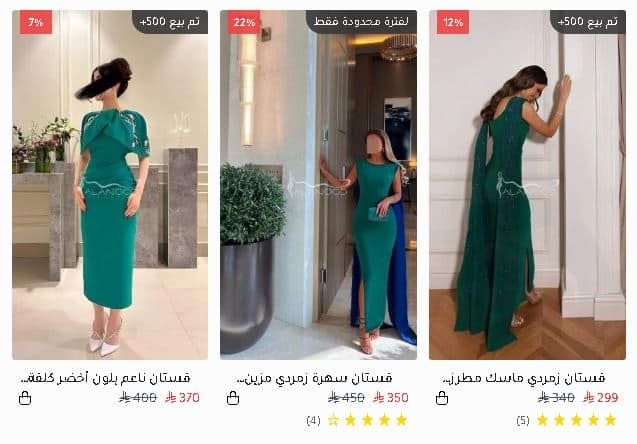Open the emerald embroidered dress priced 299
This screenshot has width=637, height=444.
click(x=527, y=185)
